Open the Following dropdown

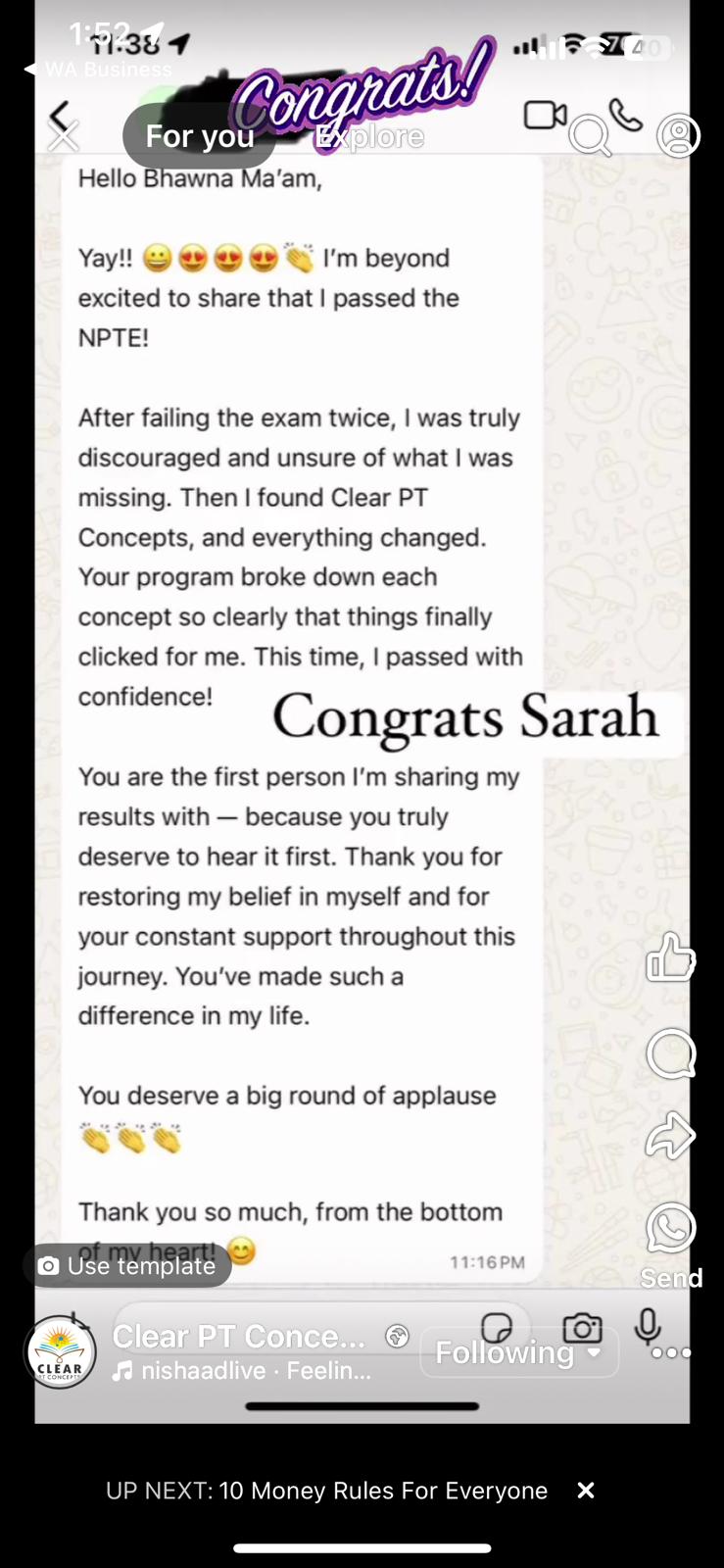click(x=518, y=1353)
